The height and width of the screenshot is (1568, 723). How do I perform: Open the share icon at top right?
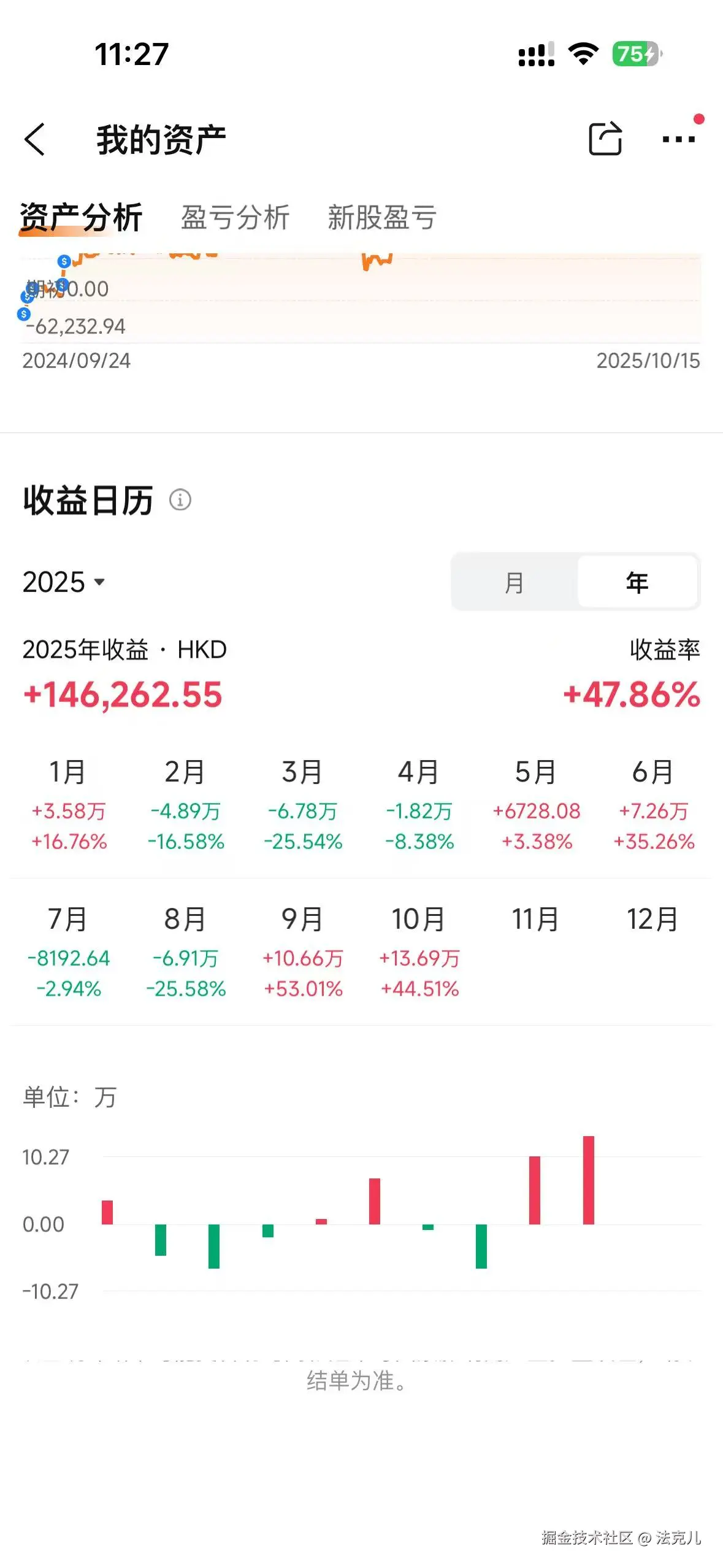(x=606, y=140)
